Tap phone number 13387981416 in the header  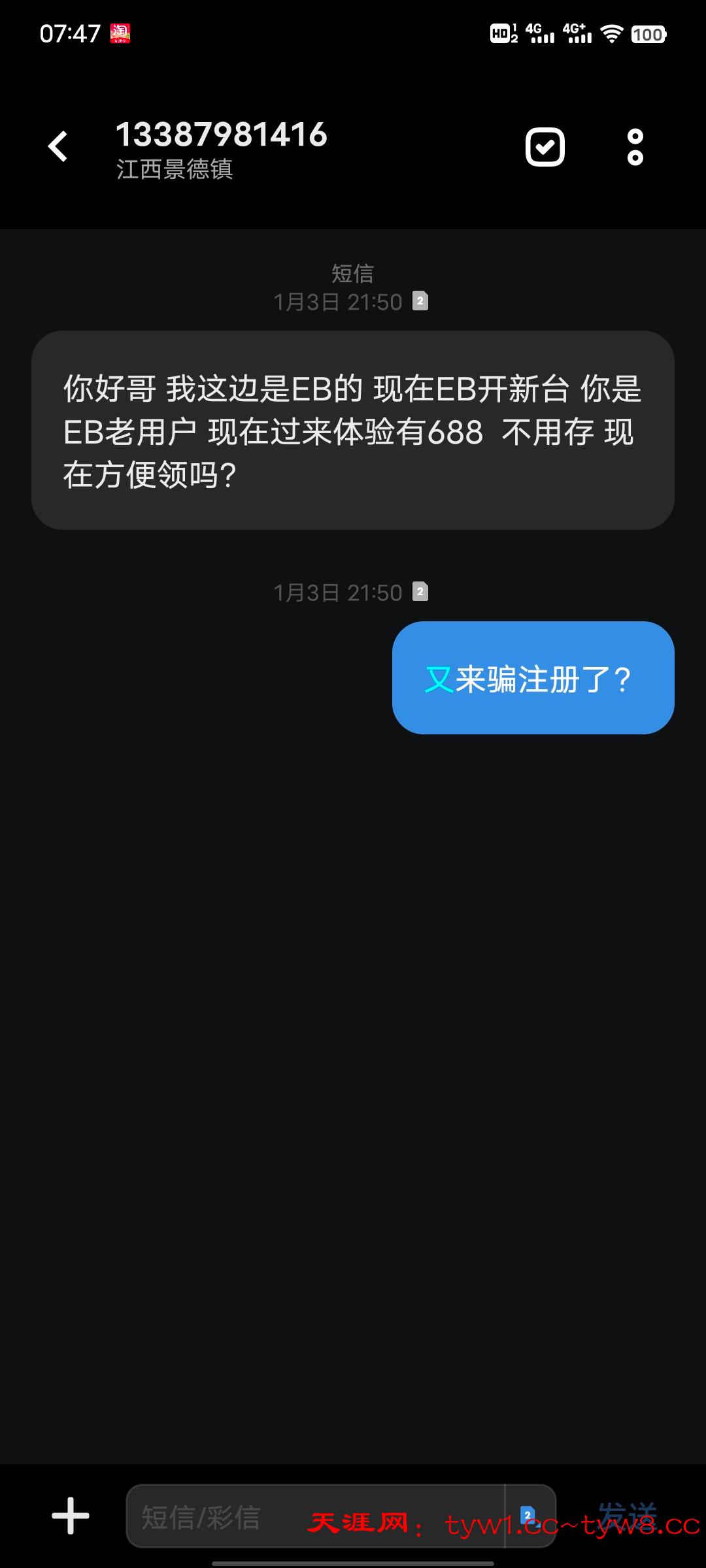coord(221,136)
